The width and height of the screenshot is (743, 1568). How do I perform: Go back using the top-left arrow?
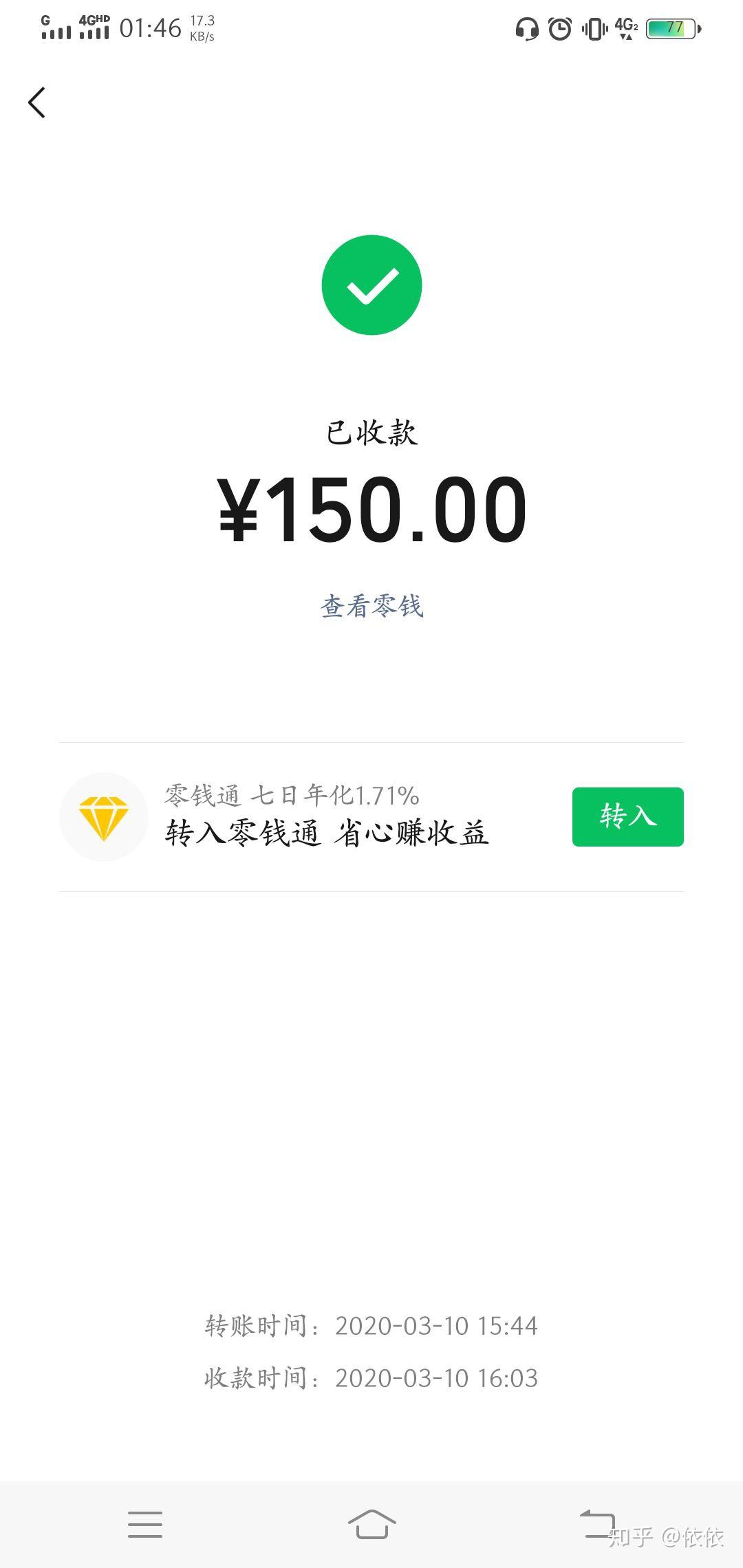point(37,102)
